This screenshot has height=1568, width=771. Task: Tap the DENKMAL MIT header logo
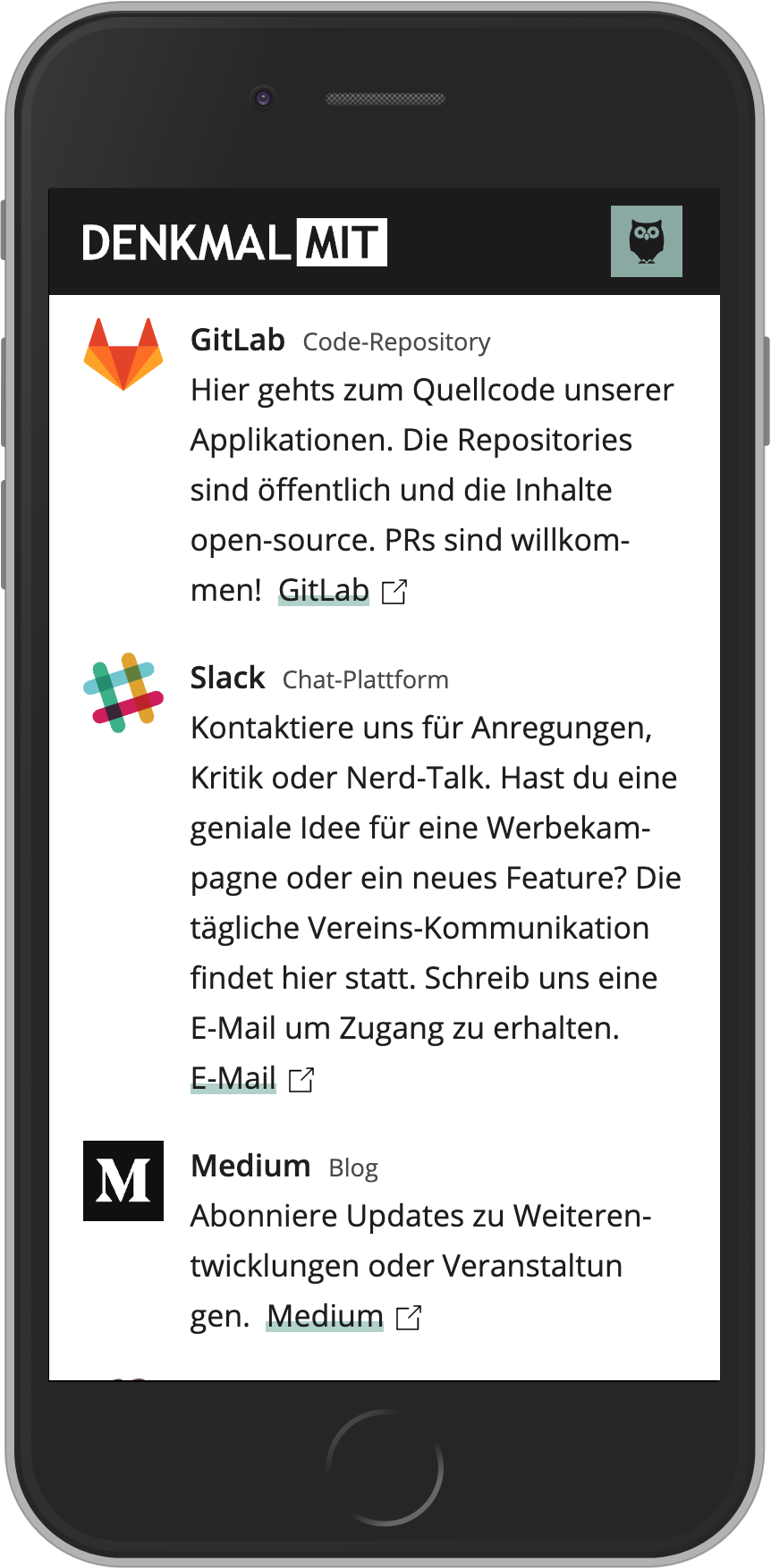click(234, 242)
